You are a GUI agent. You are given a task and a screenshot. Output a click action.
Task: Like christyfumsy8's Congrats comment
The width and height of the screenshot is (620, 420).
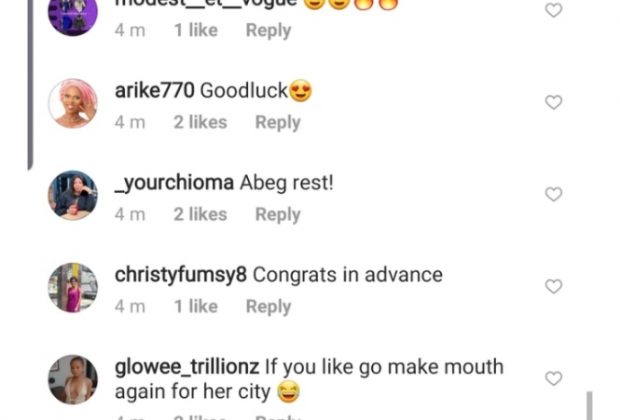(x=553, y=286)
